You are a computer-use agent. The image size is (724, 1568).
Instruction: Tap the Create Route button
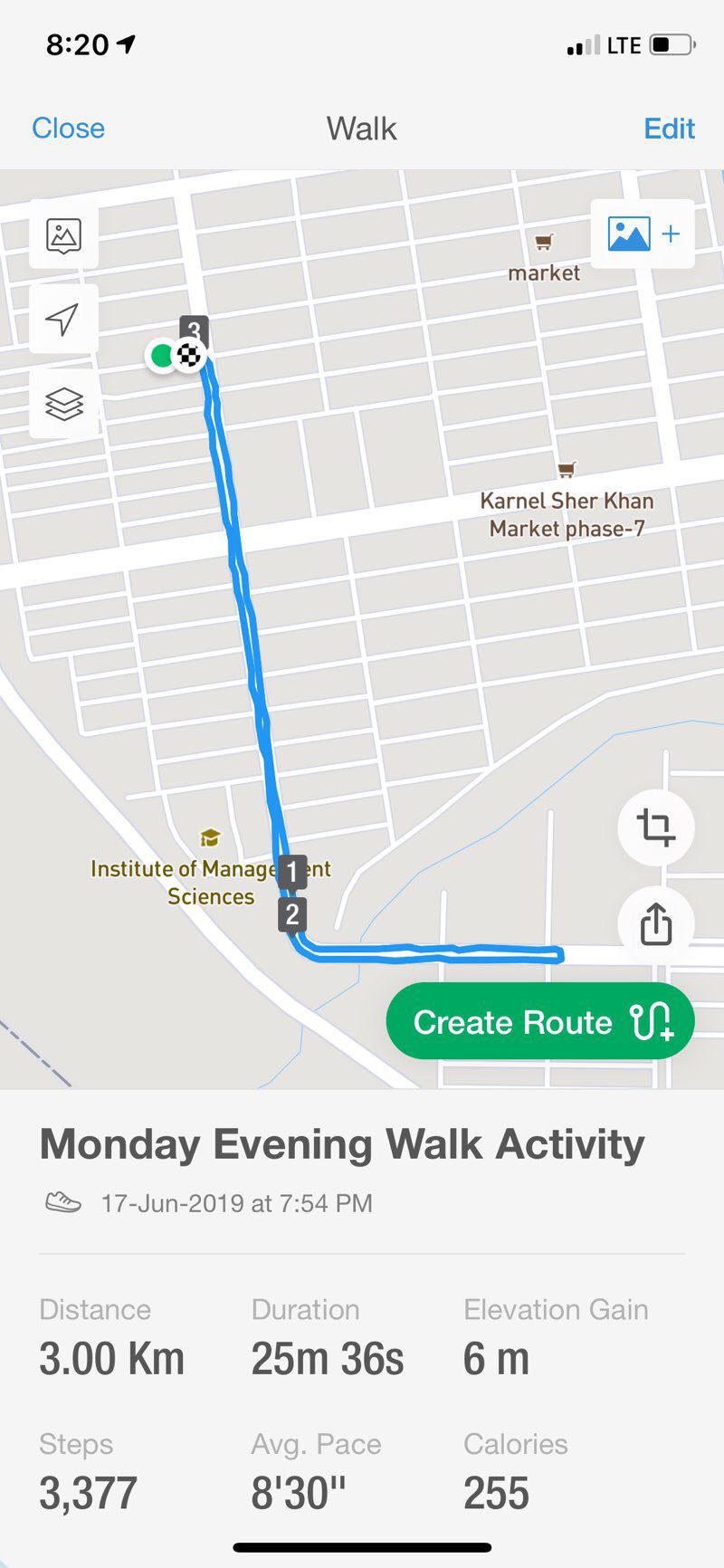539,1021
